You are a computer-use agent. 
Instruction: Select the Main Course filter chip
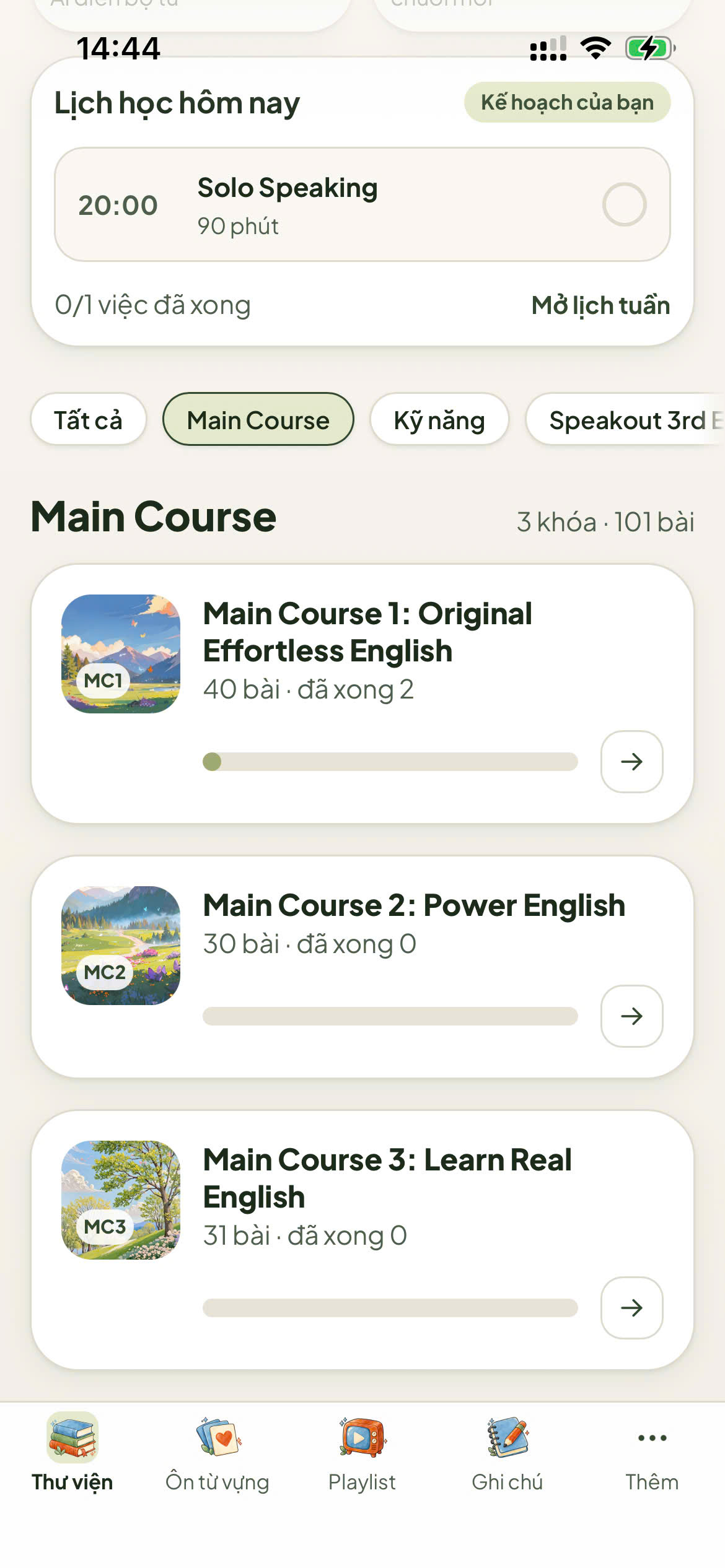[x=258, y=419]
